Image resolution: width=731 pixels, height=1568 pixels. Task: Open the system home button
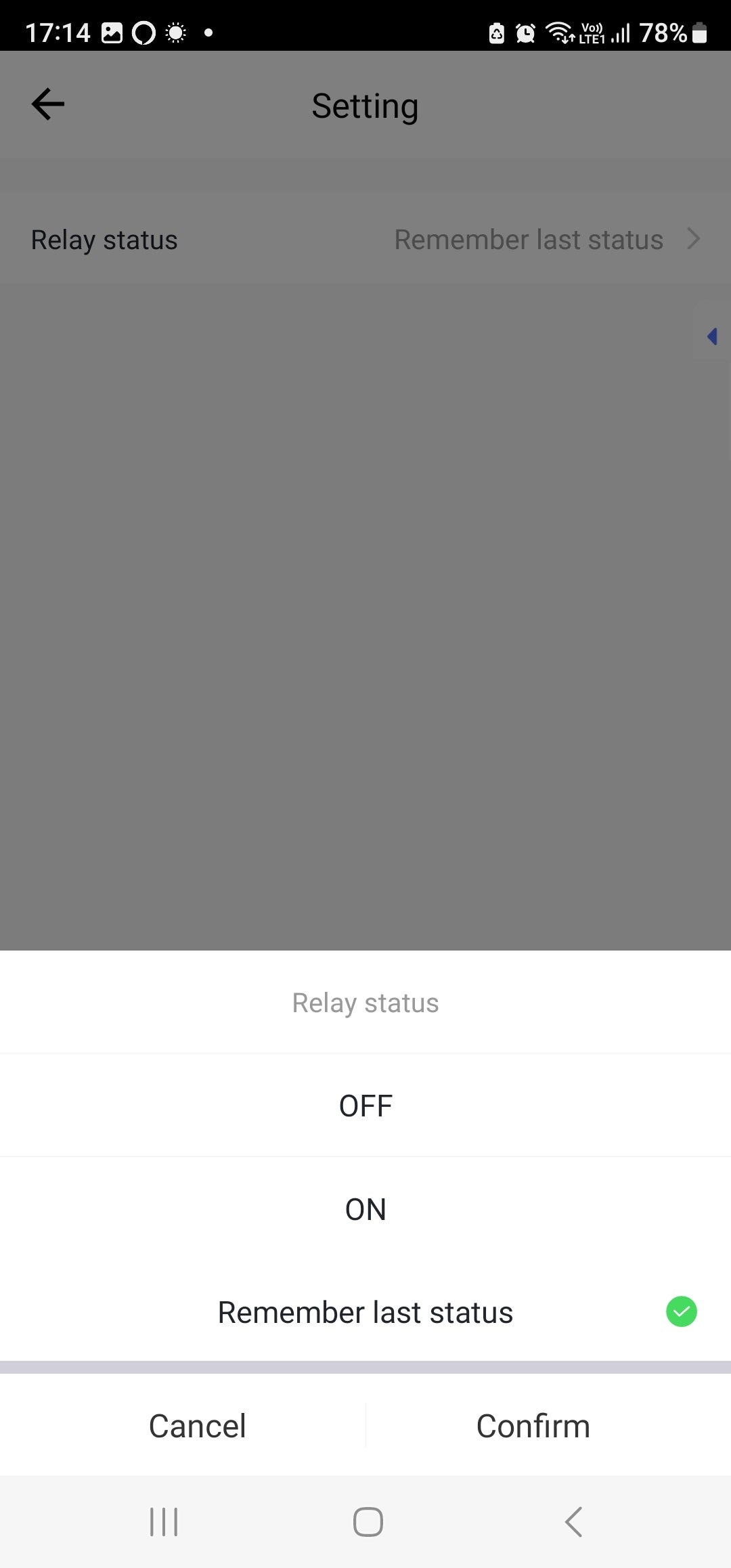(x=368, y=1522)
